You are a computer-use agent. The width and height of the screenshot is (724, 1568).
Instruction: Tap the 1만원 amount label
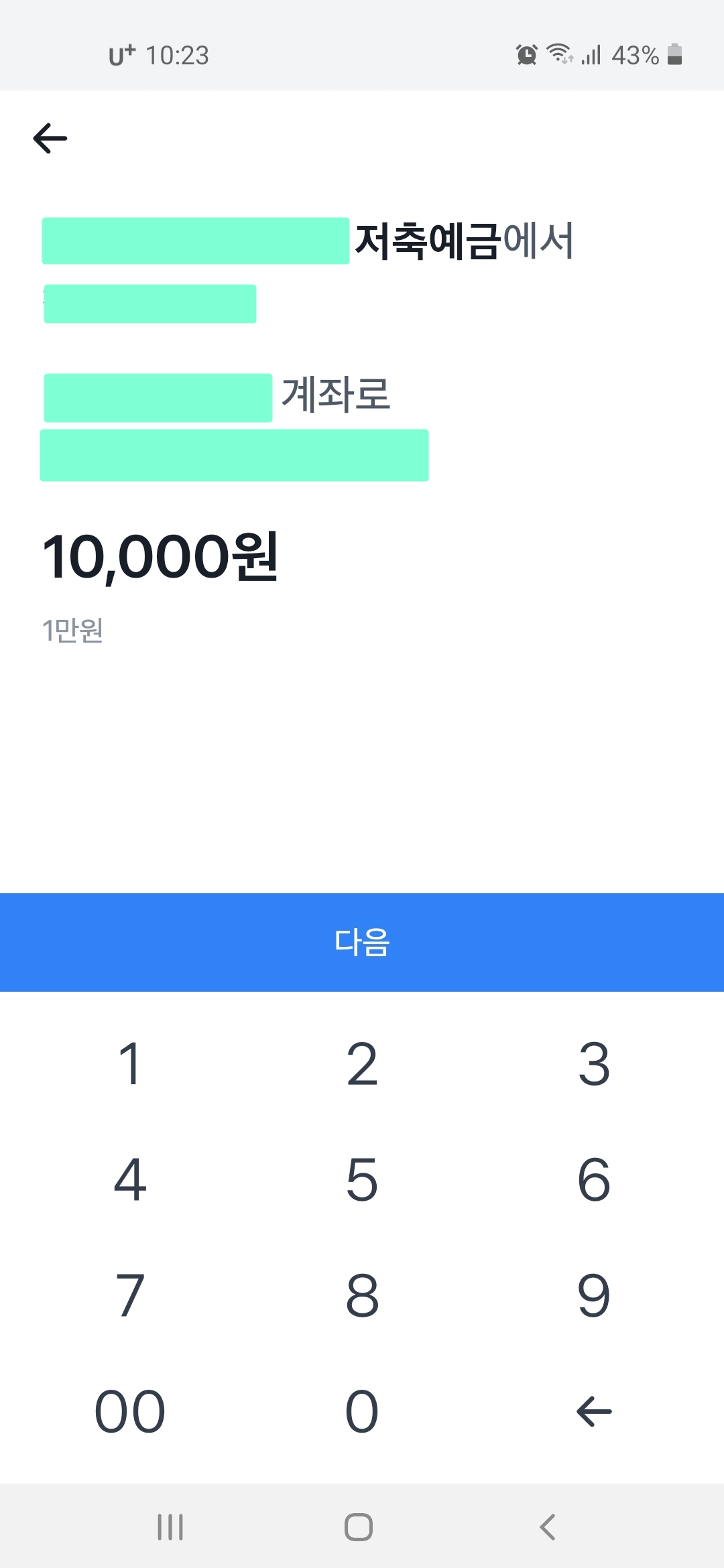point(74,630)
